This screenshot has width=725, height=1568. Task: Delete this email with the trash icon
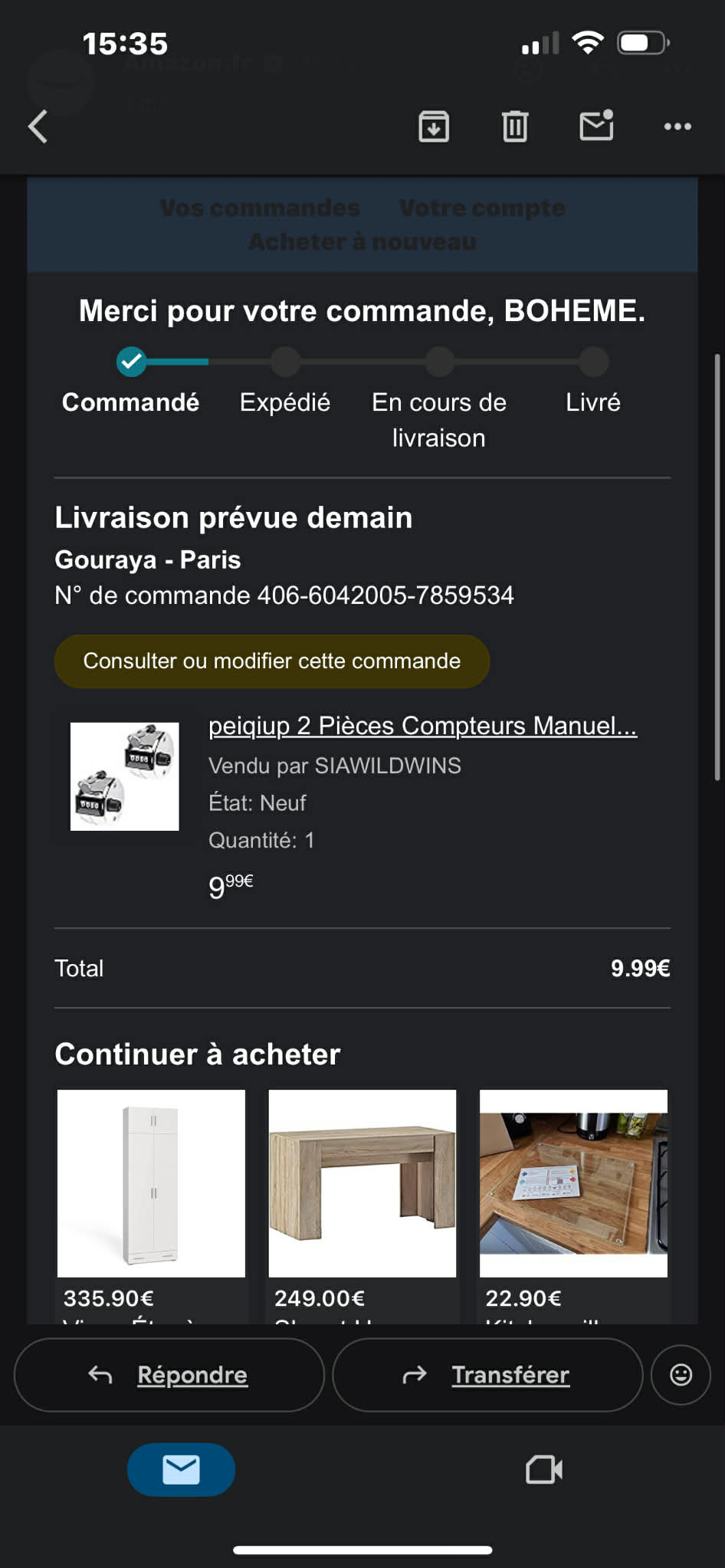point(515,126)
